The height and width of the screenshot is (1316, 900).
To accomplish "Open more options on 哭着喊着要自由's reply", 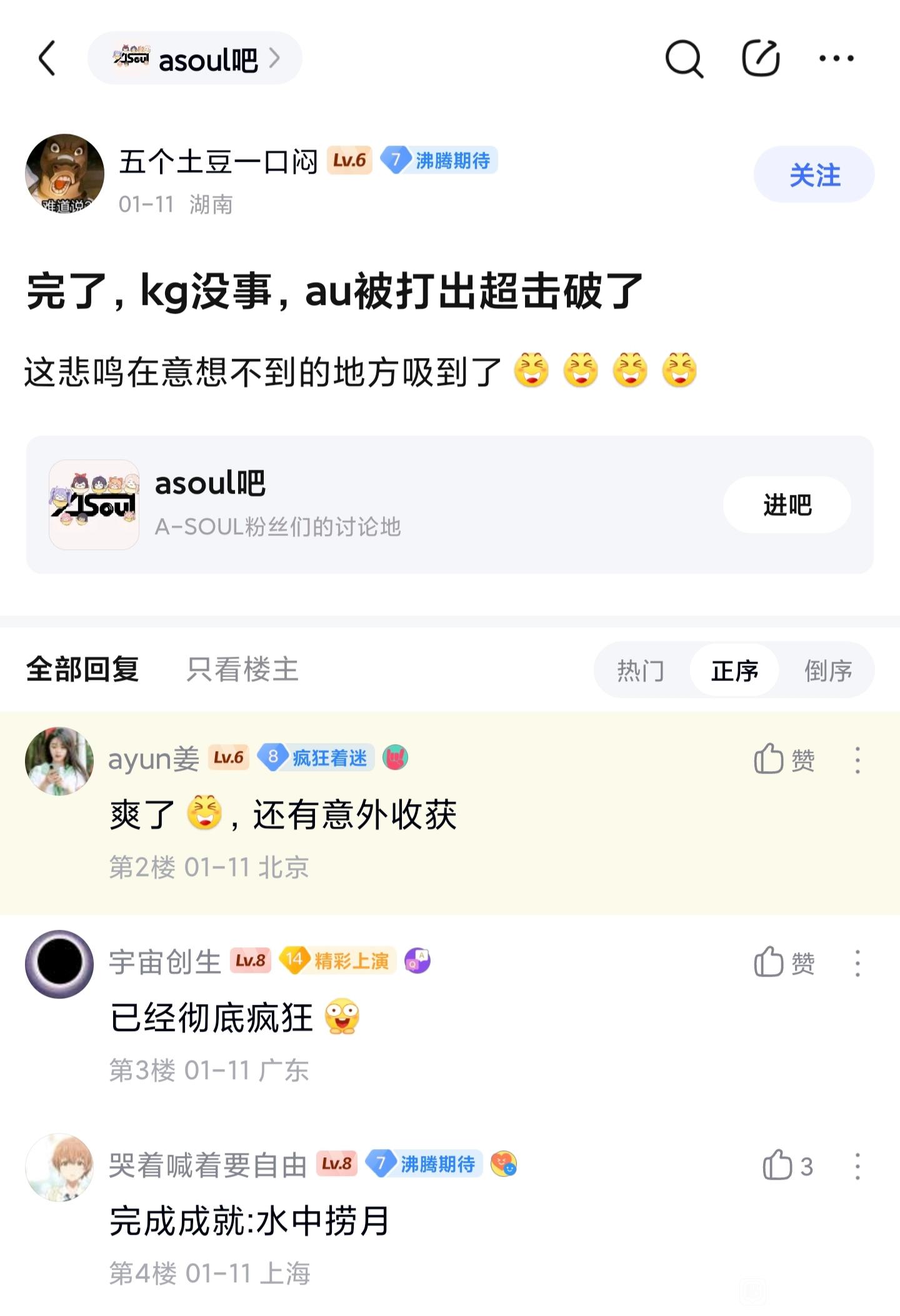I will (x=857, y=1166).
